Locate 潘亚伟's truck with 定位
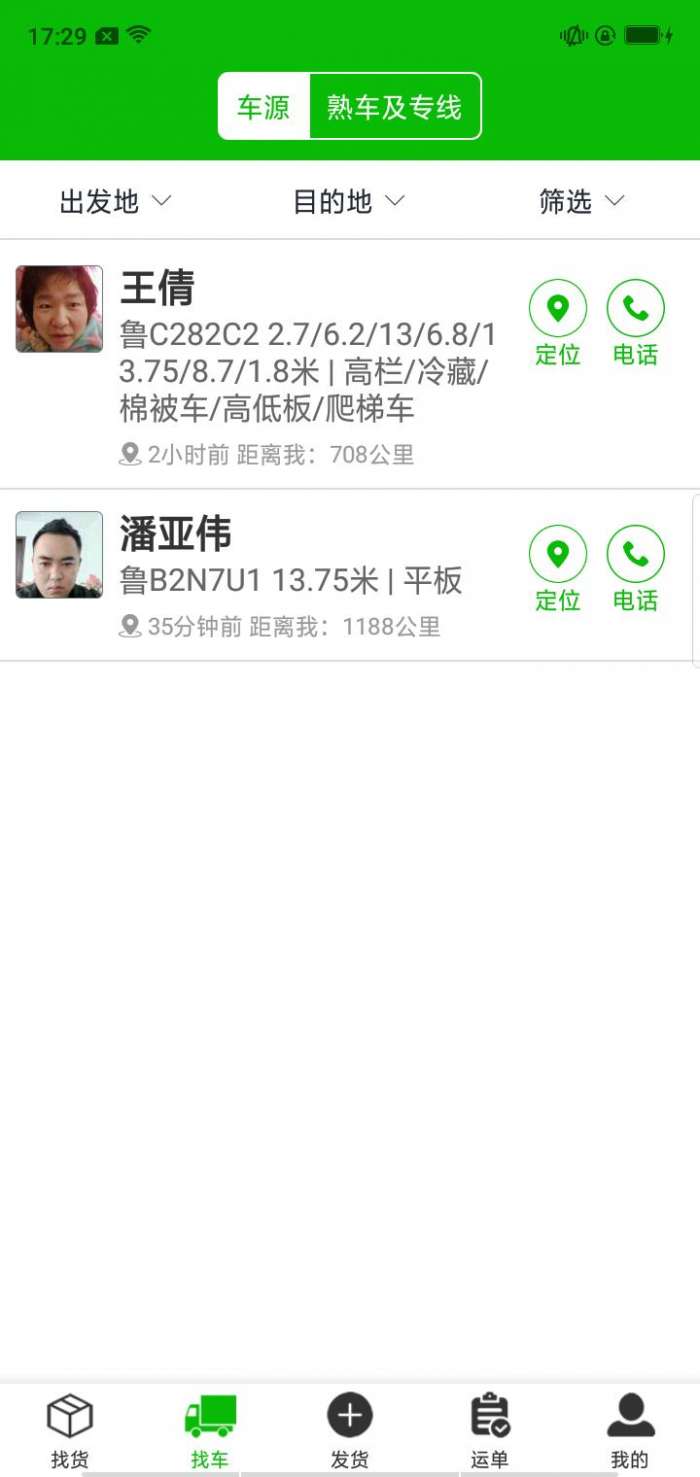This screenshot has width=700, height=1477. click(x=557, y=568)
